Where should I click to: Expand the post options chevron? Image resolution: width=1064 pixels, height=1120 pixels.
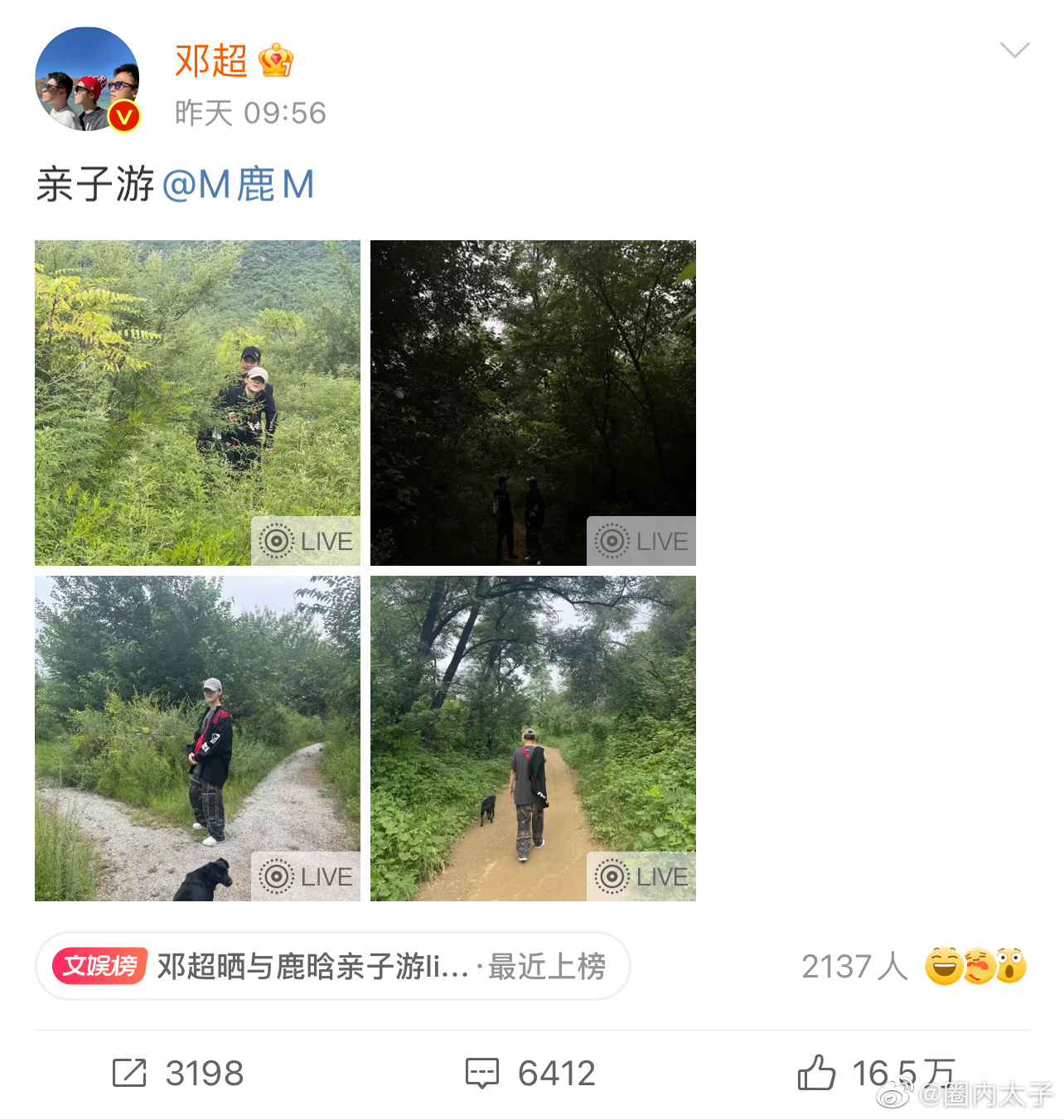point(1014,51)
